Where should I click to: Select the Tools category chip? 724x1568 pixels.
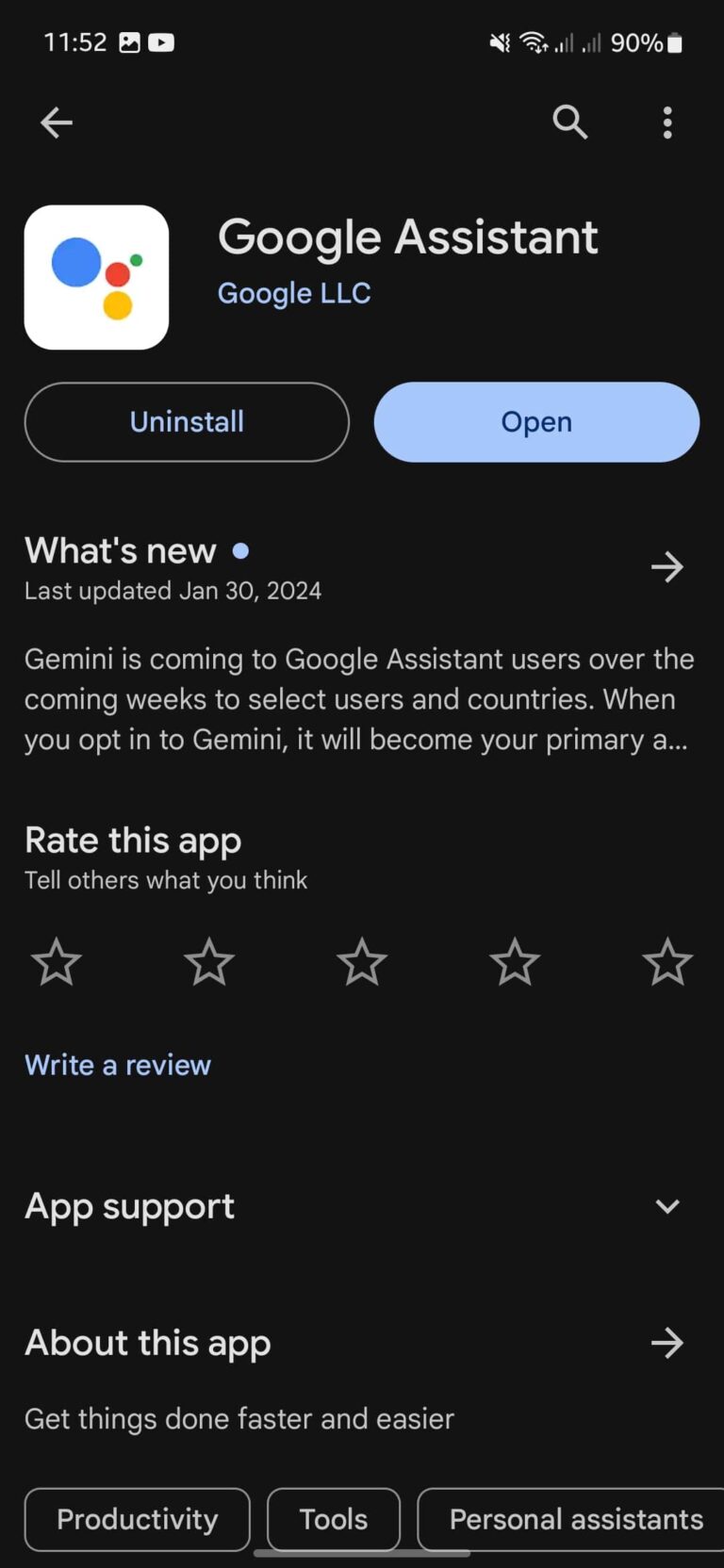pos(332,1519)
